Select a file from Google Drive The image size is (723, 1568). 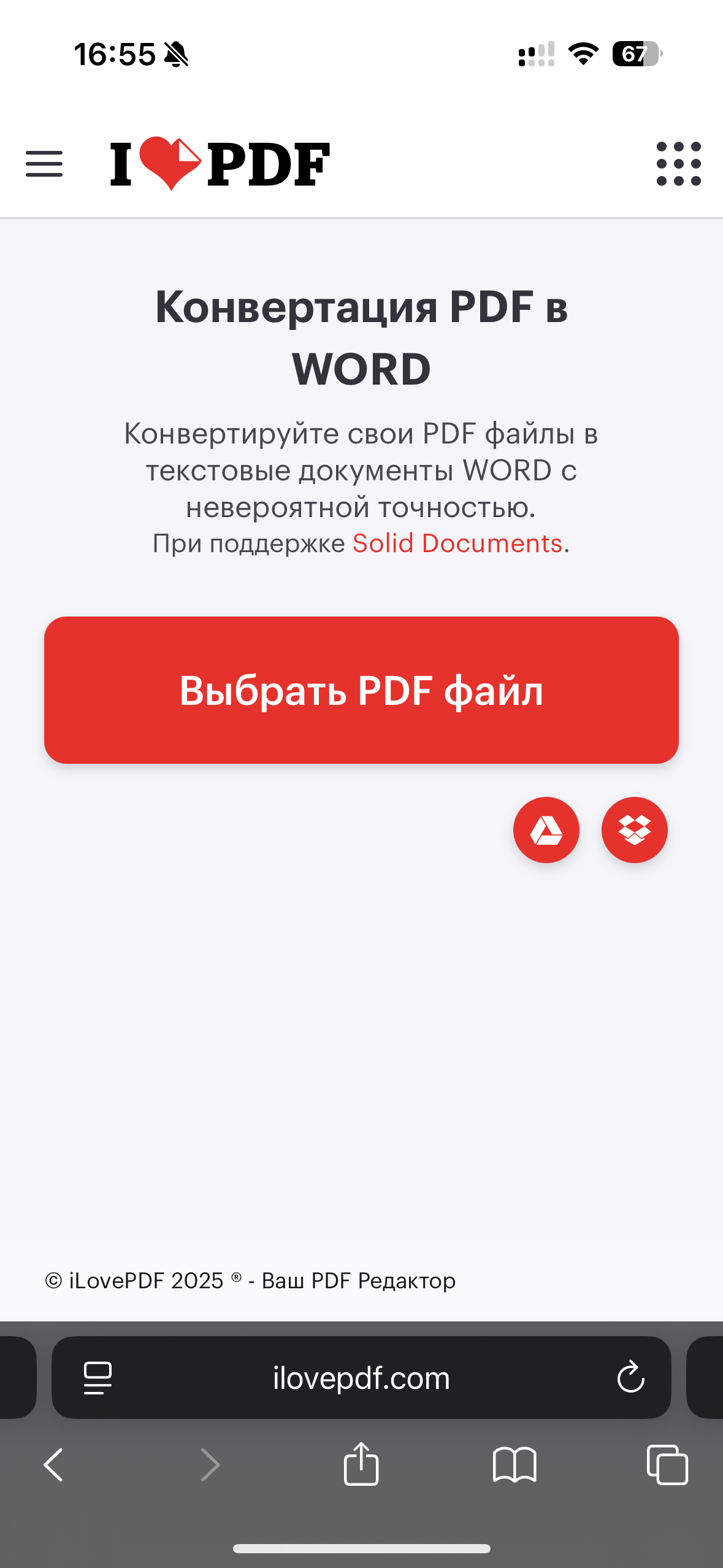coord(546,830)
